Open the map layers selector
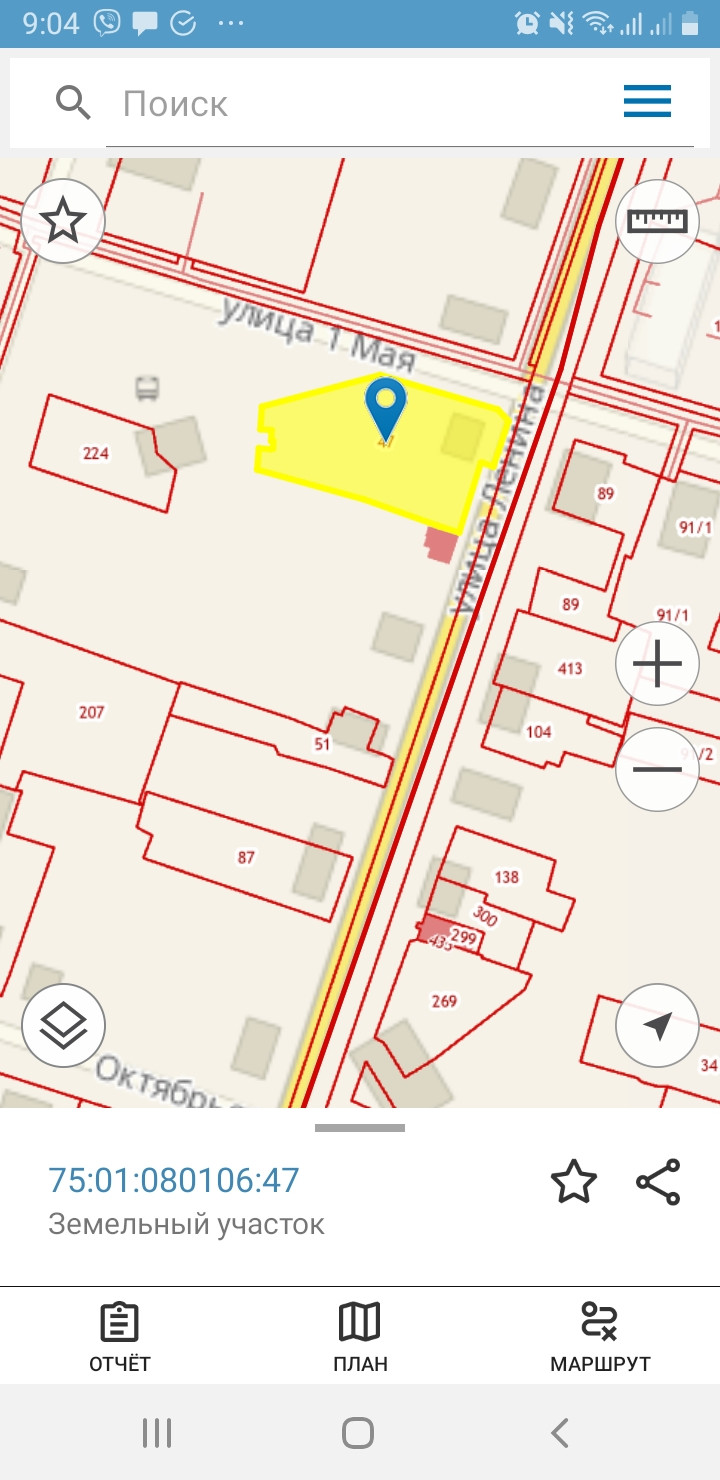720x1480 pixels. (x=63, y=1025)
